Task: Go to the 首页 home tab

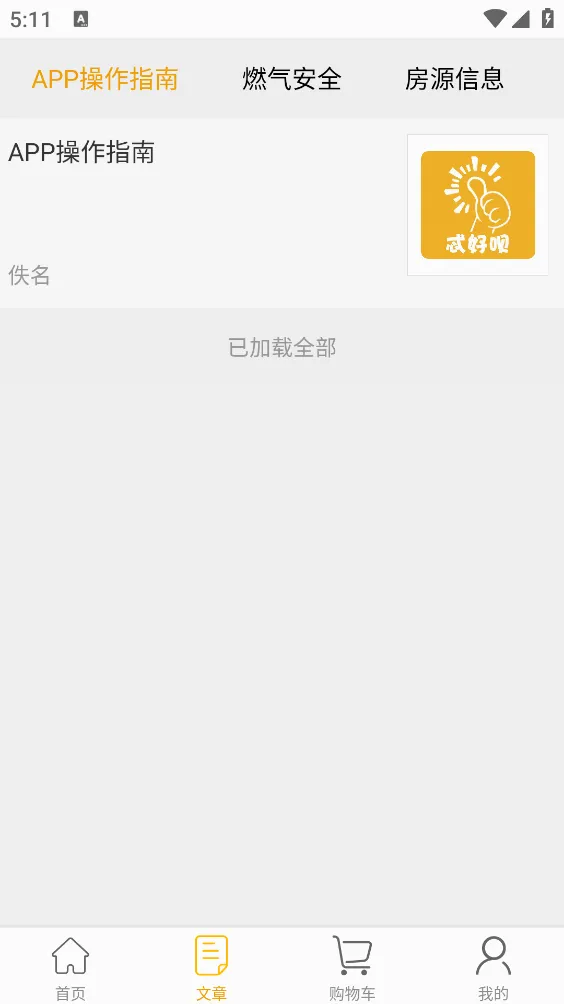Action: click(x=70, y=967)
